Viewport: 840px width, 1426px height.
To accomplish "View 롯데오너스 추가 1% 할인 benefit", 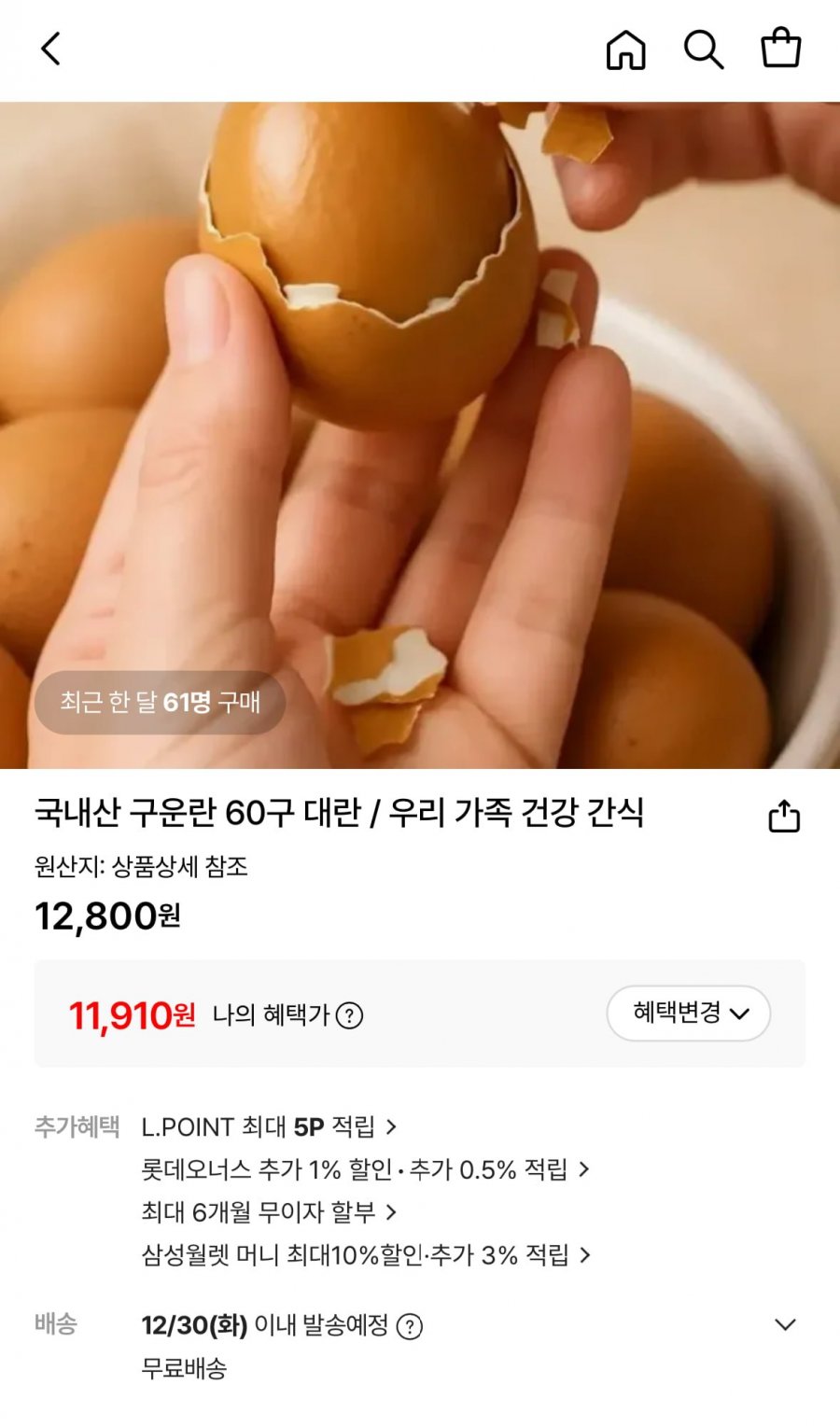I will pos(364,1169).
